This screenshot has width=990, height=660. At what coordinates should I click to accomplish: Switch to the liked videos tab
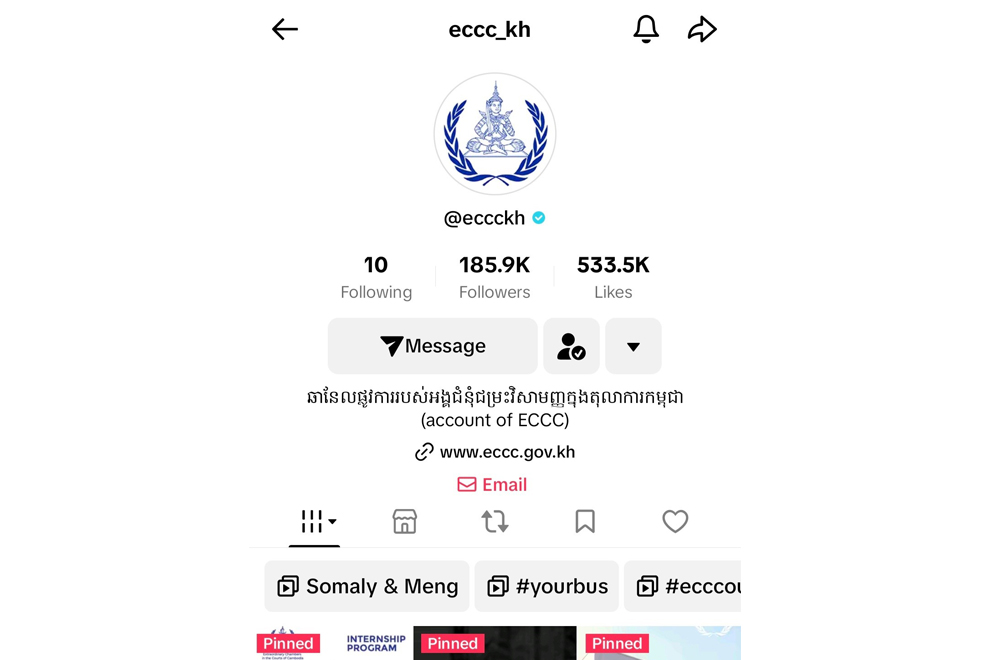tap(675, 521)
